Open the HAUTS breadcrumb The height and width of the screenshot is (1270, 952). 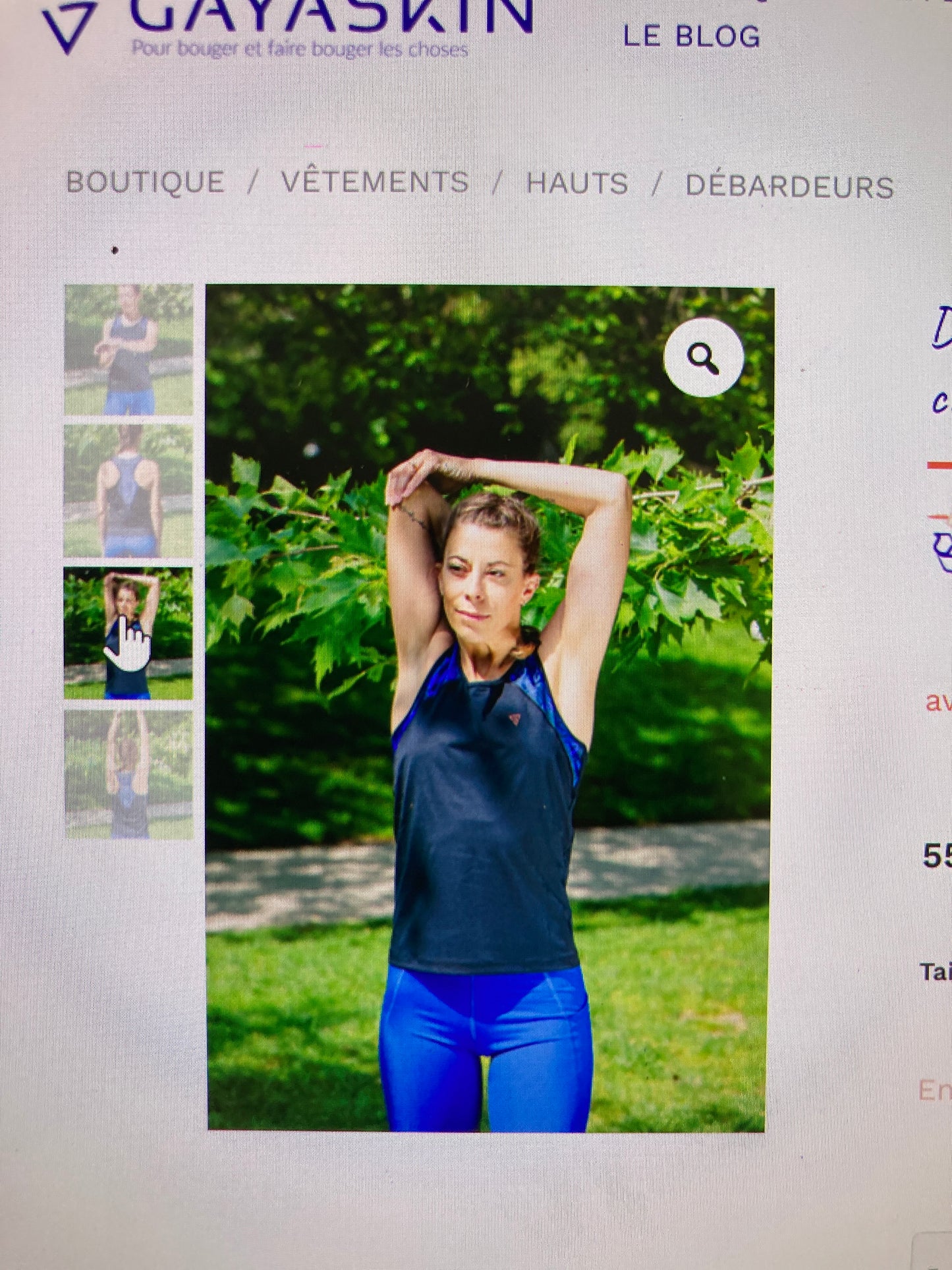[x=577, y=183]
